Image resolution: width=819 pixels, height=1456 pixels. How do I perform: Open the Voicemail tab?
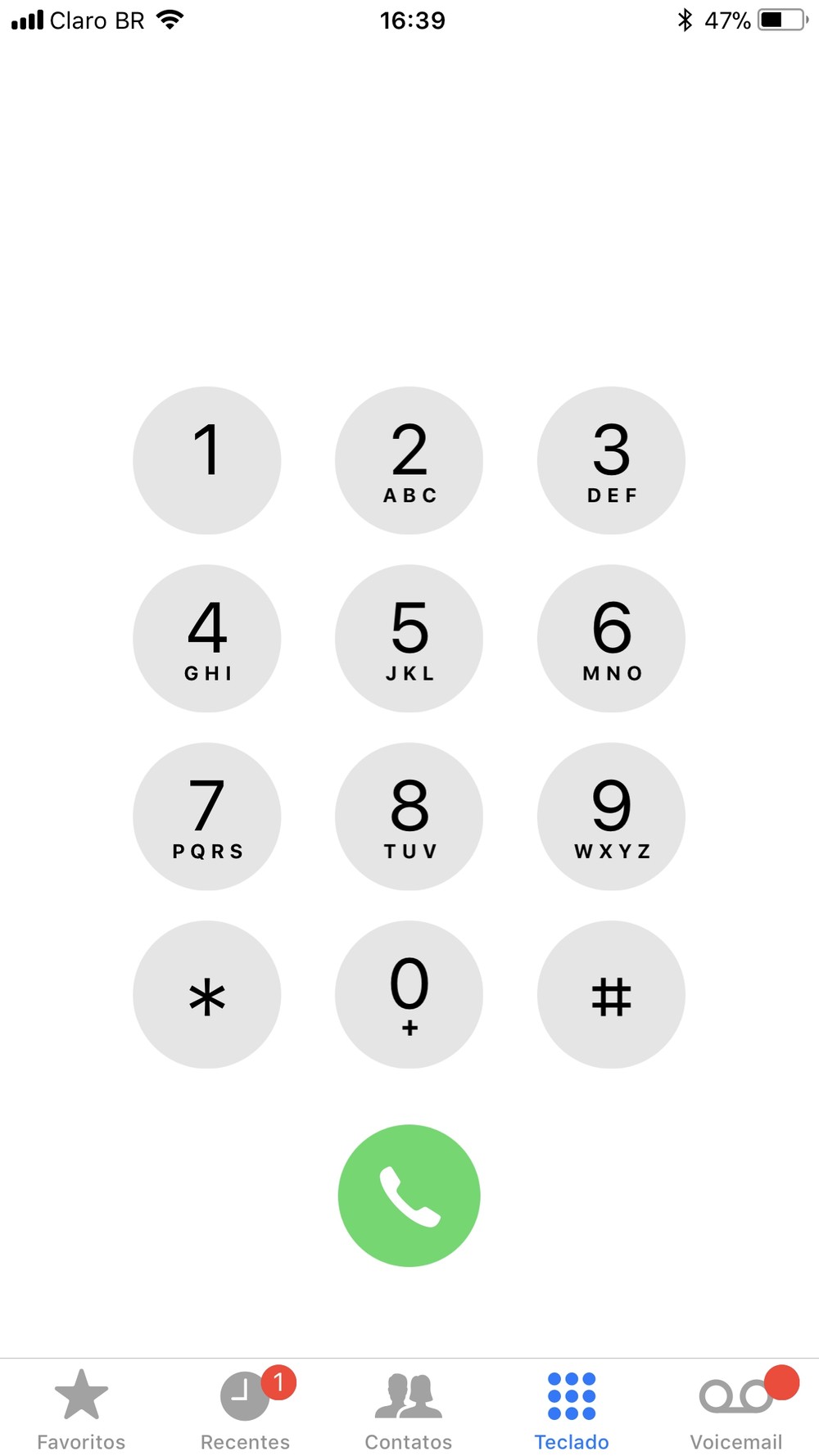pos(736,1409)
